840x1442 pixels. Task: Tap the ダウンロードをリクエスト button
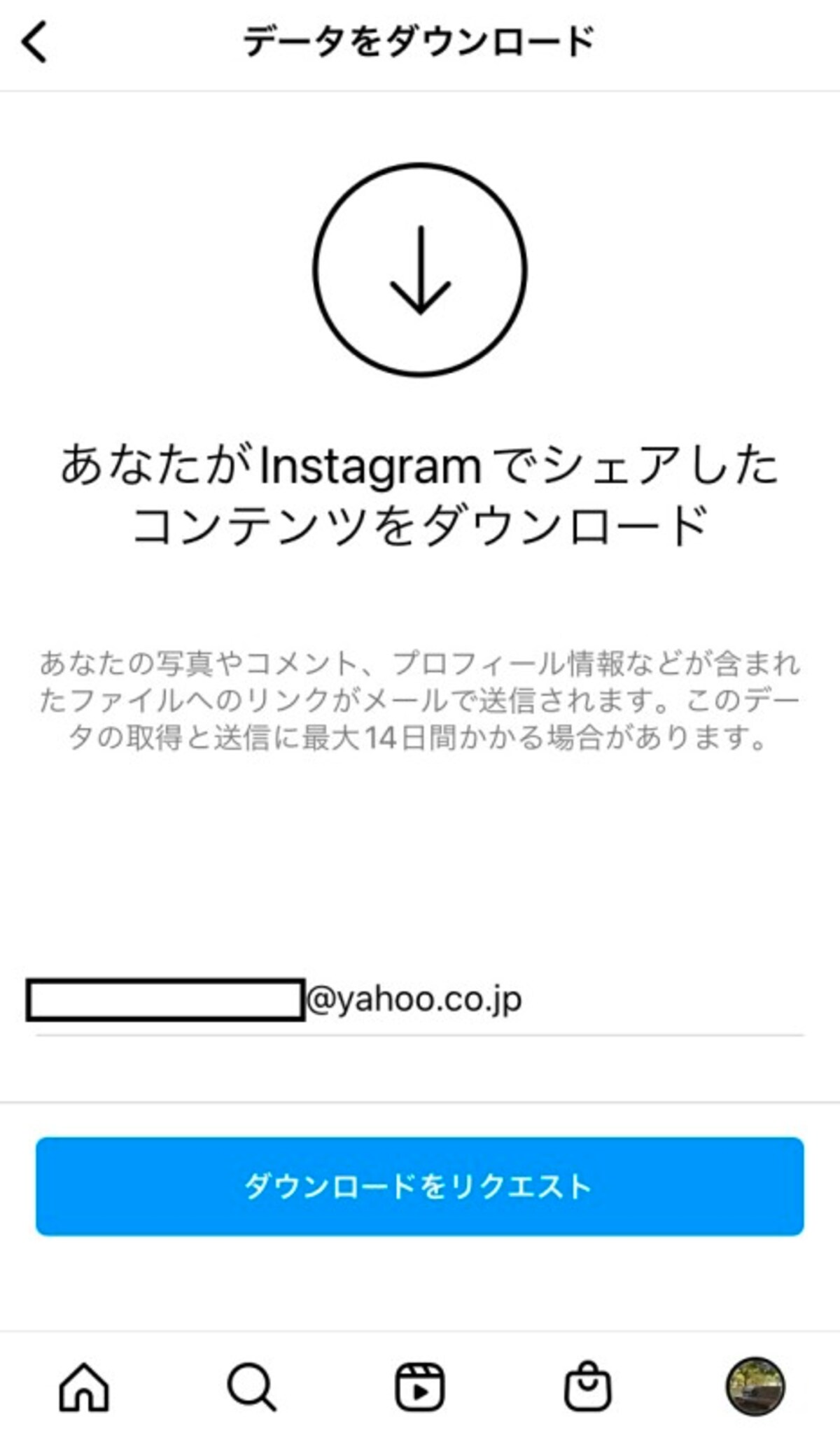420,1186
